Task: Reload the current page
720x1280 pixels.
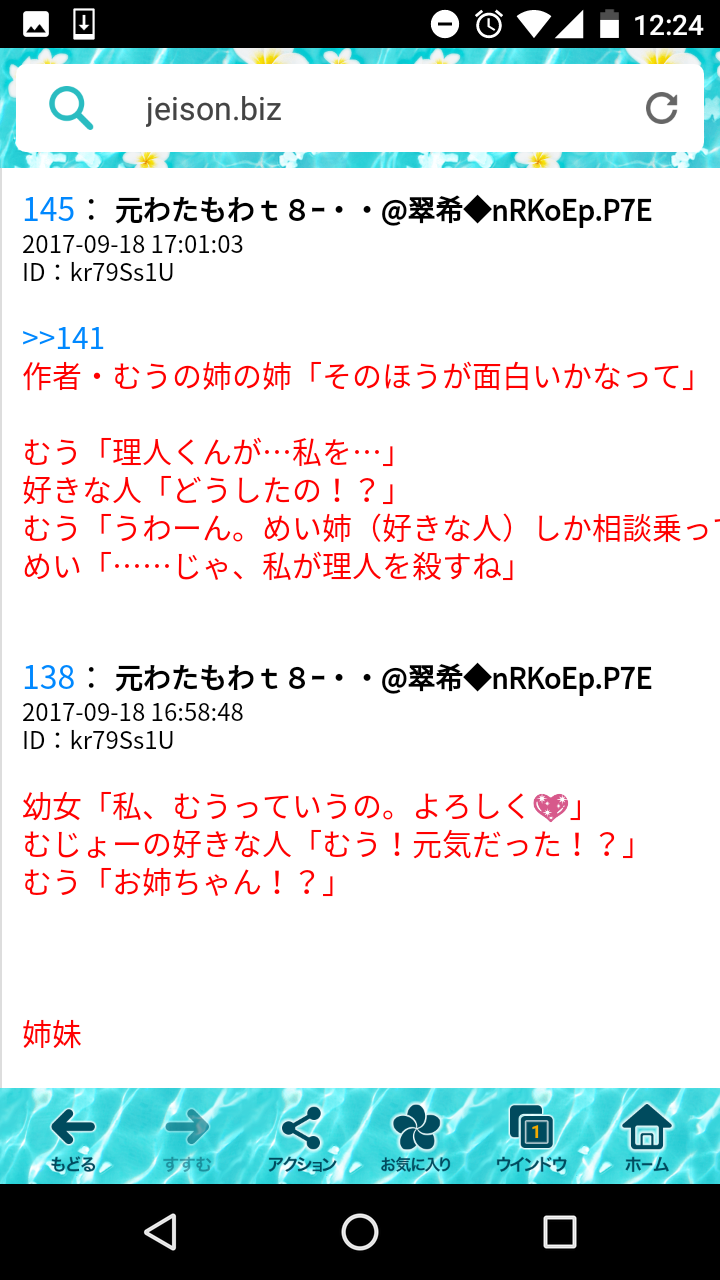Action: point(662,108)
